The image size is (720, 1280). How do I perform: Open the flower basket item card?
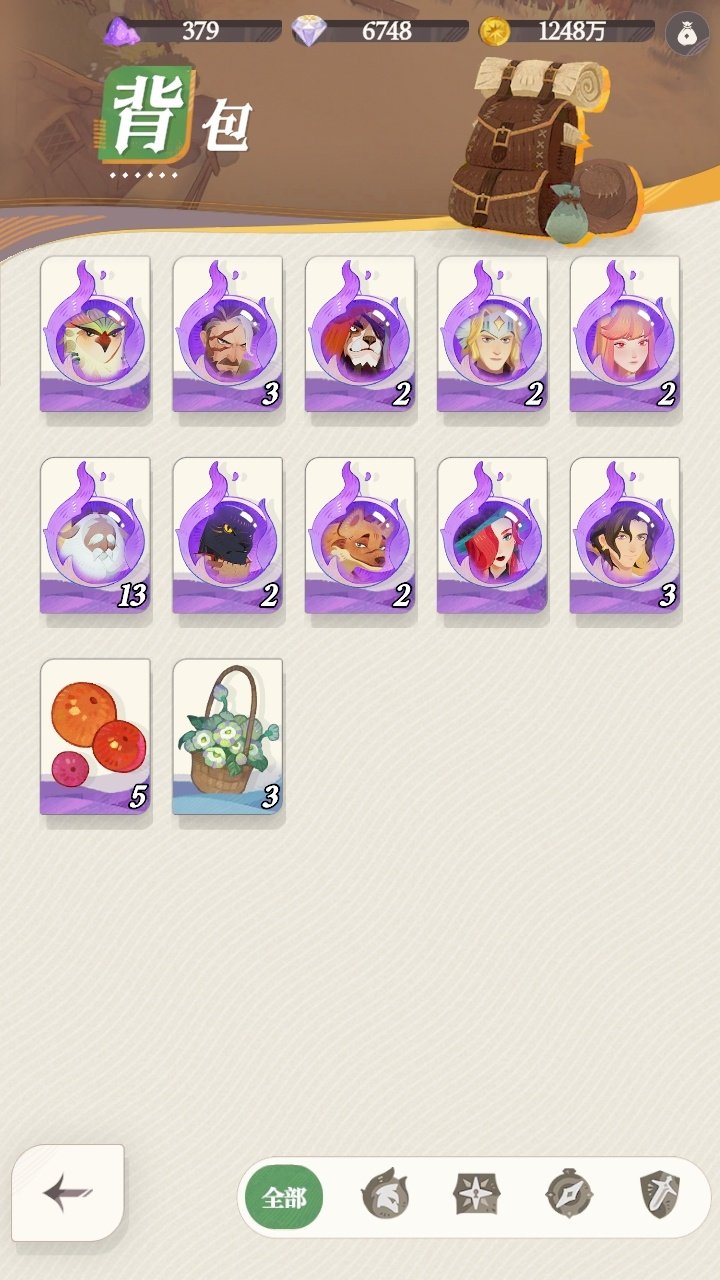click(x=227, y=736)
